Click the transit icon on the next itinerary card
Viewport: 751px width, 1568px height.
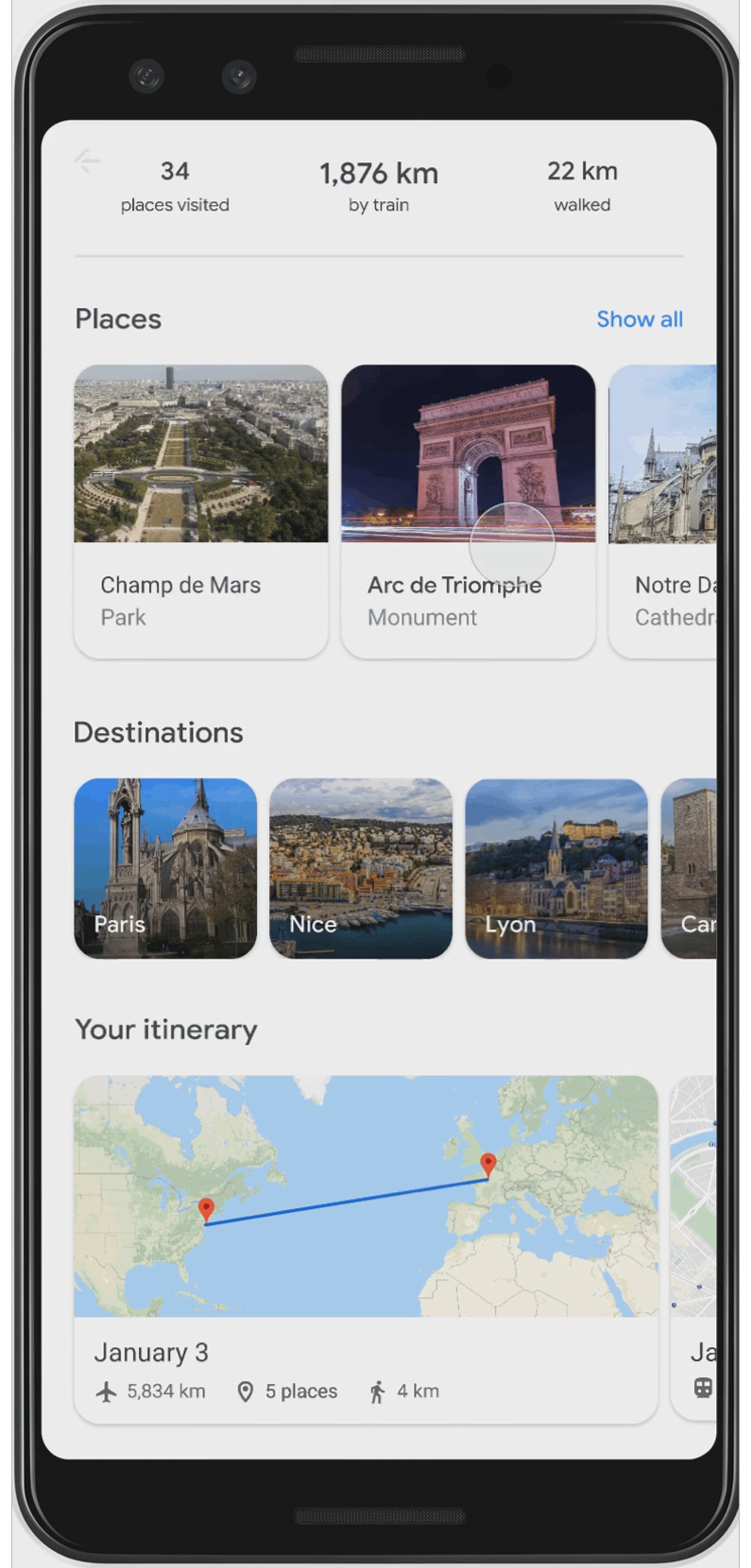click(x=703, y=1388)
